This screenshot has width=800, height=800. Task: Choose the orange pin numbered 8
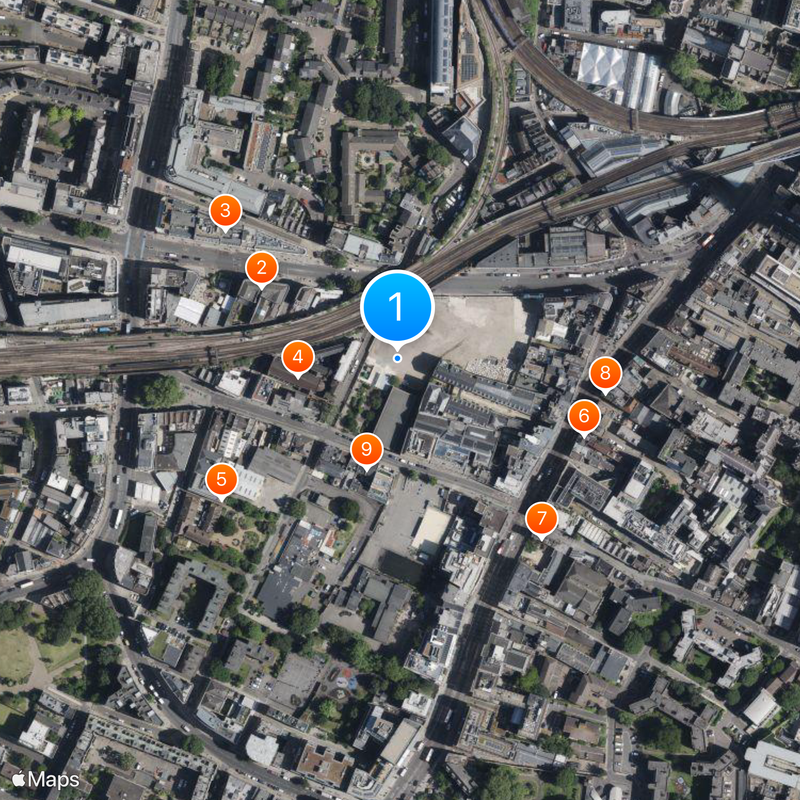pos(605,374)
